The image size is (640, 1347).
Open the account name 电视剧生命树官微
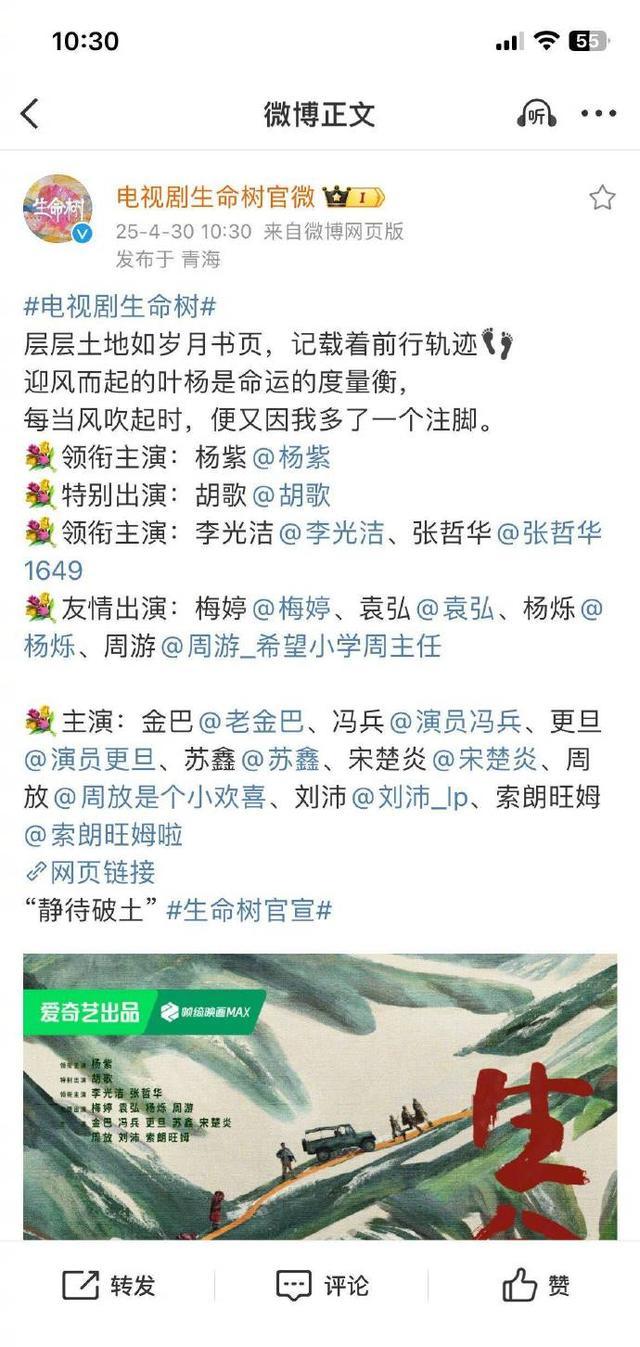[x=215, y=197]
